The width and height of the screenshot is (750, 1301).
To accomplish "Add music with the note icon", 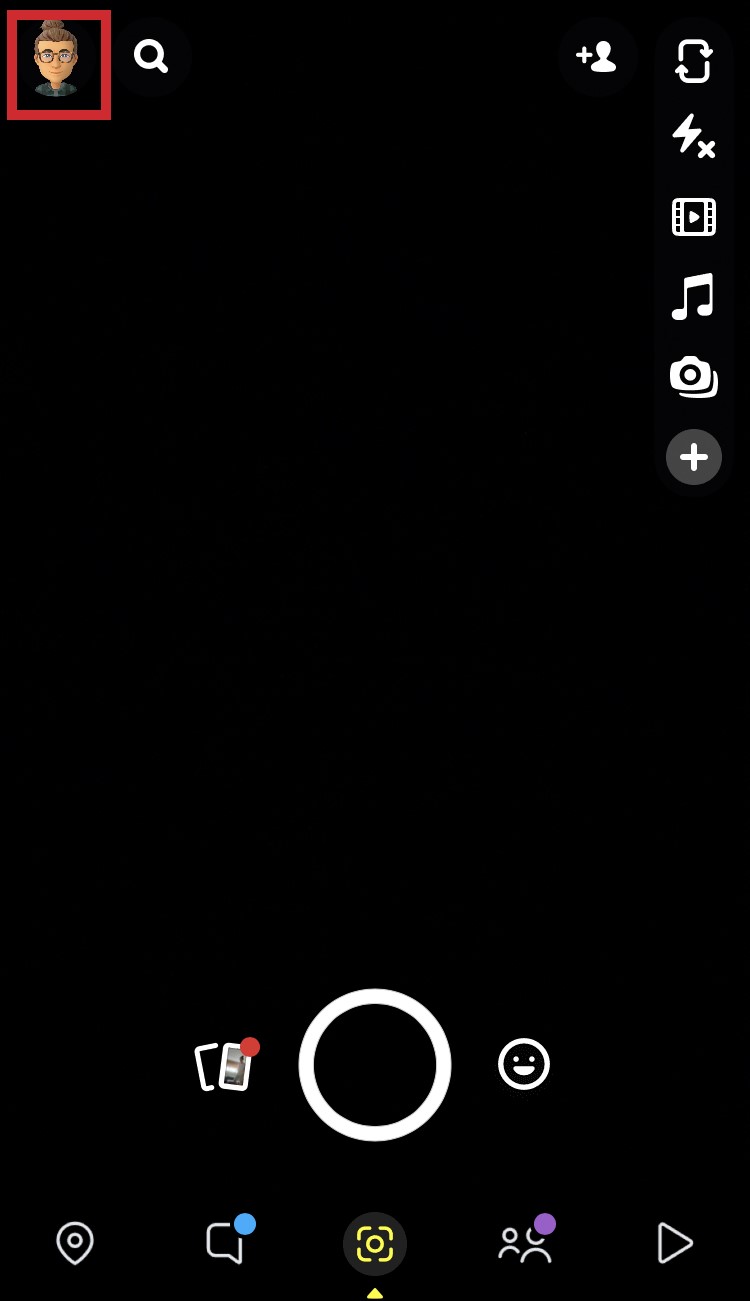I will pos(693,297).
